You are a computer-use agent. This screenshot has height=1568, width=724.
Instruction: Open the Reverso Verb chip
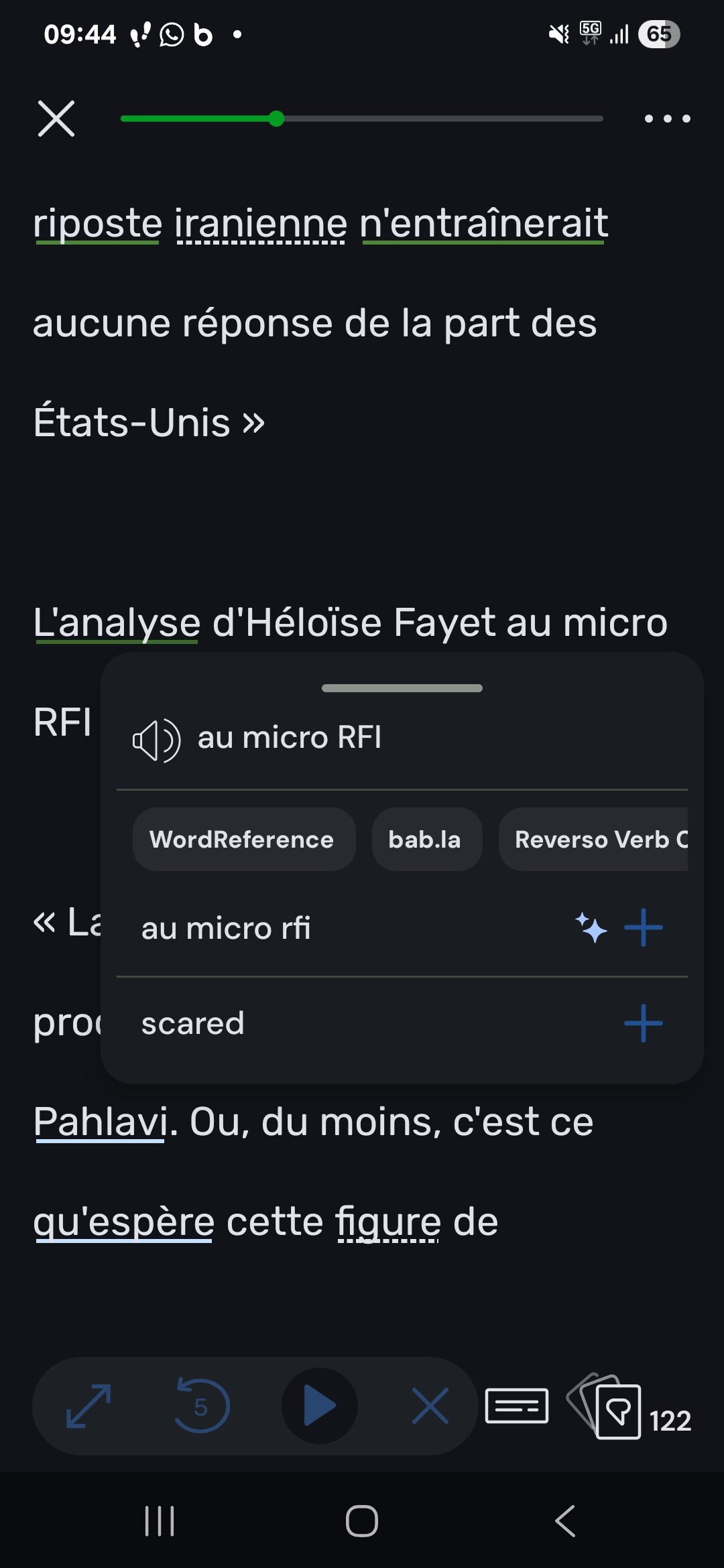point(594,839)
